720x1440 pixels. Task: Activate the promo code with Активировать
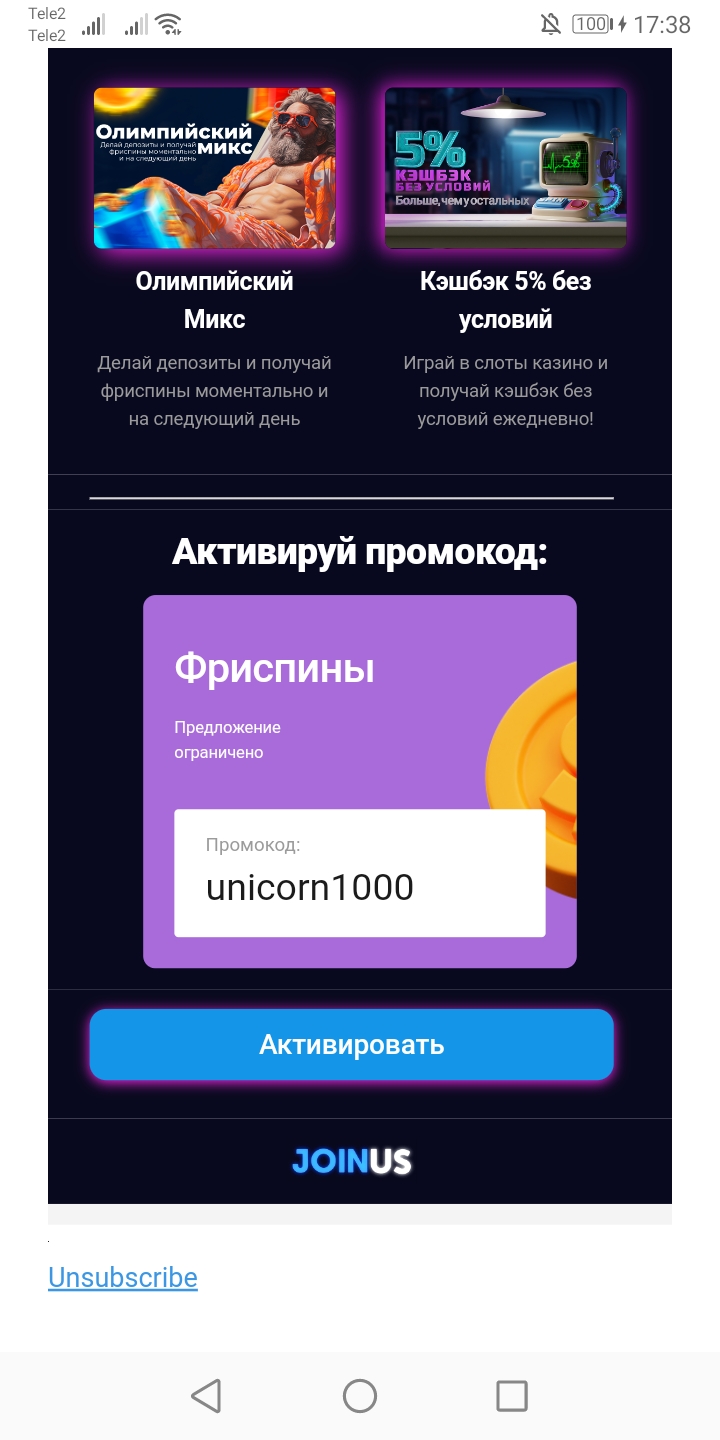click(x=351, y=1045)
